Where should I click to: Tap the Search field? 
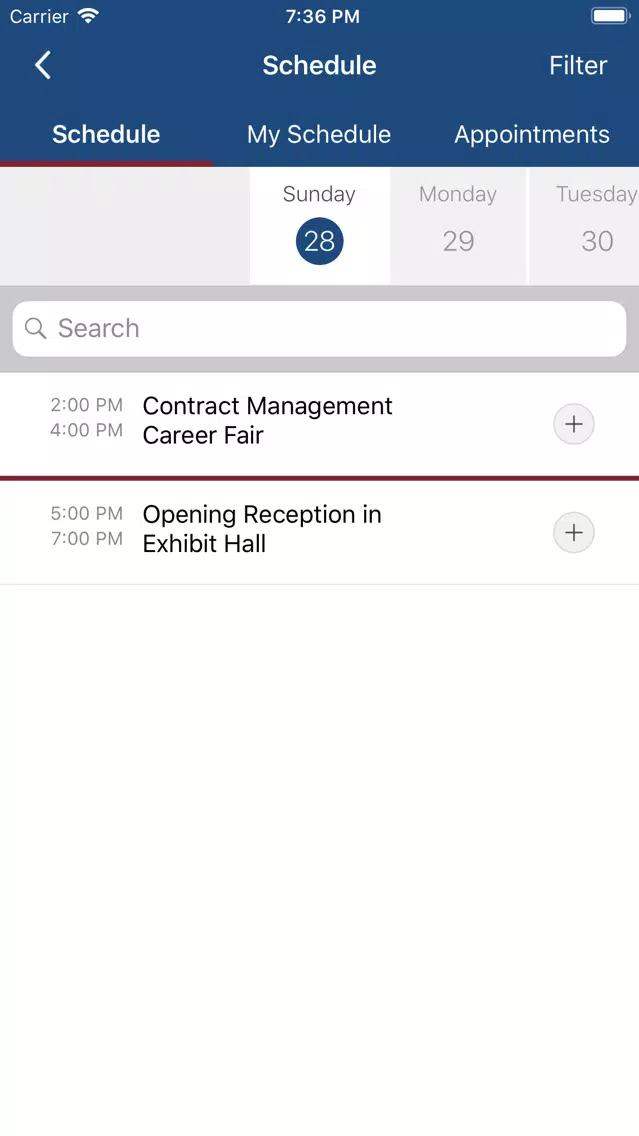coord(320,329)
